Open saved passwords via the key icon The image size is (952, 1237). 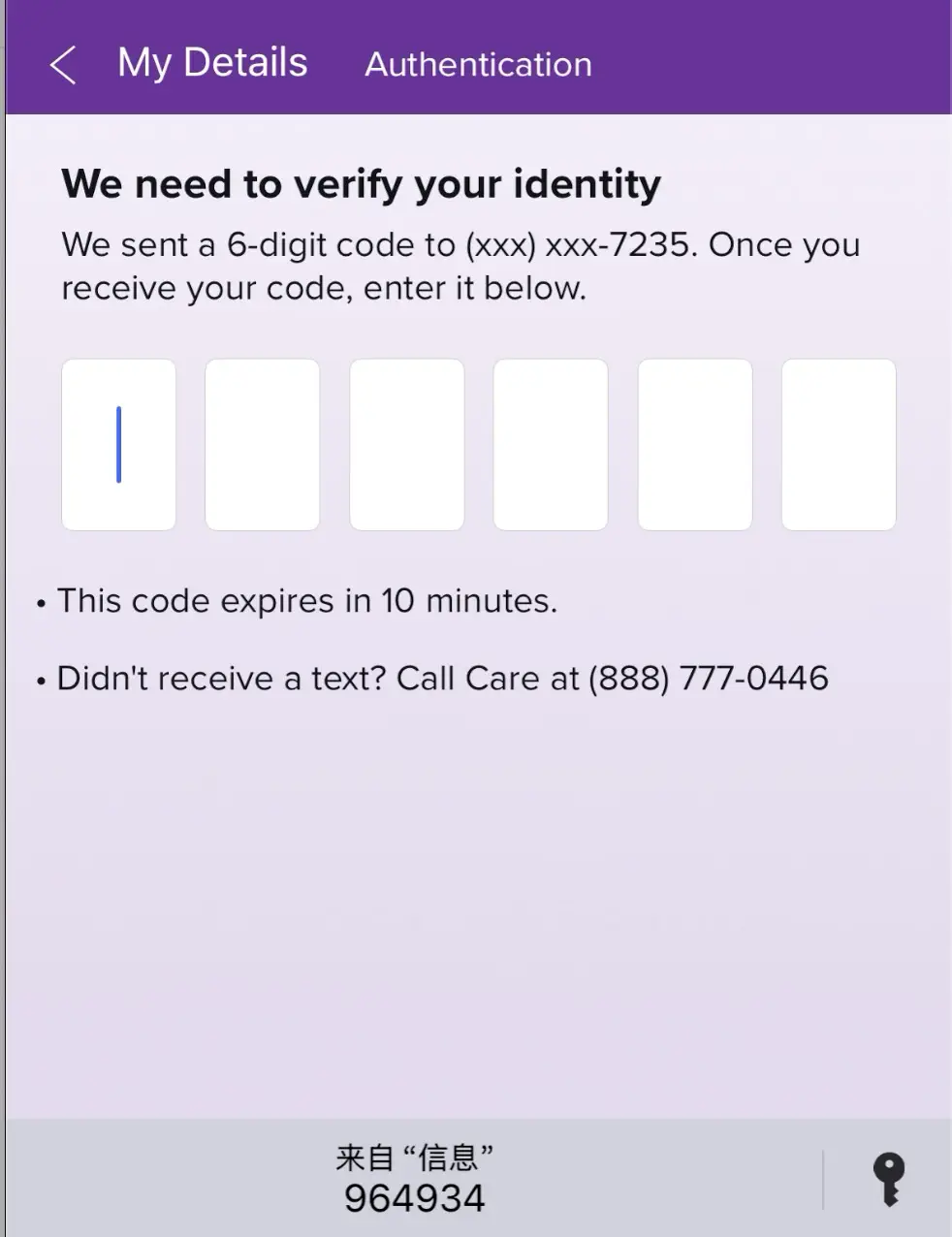click(x=888, y=1179)
